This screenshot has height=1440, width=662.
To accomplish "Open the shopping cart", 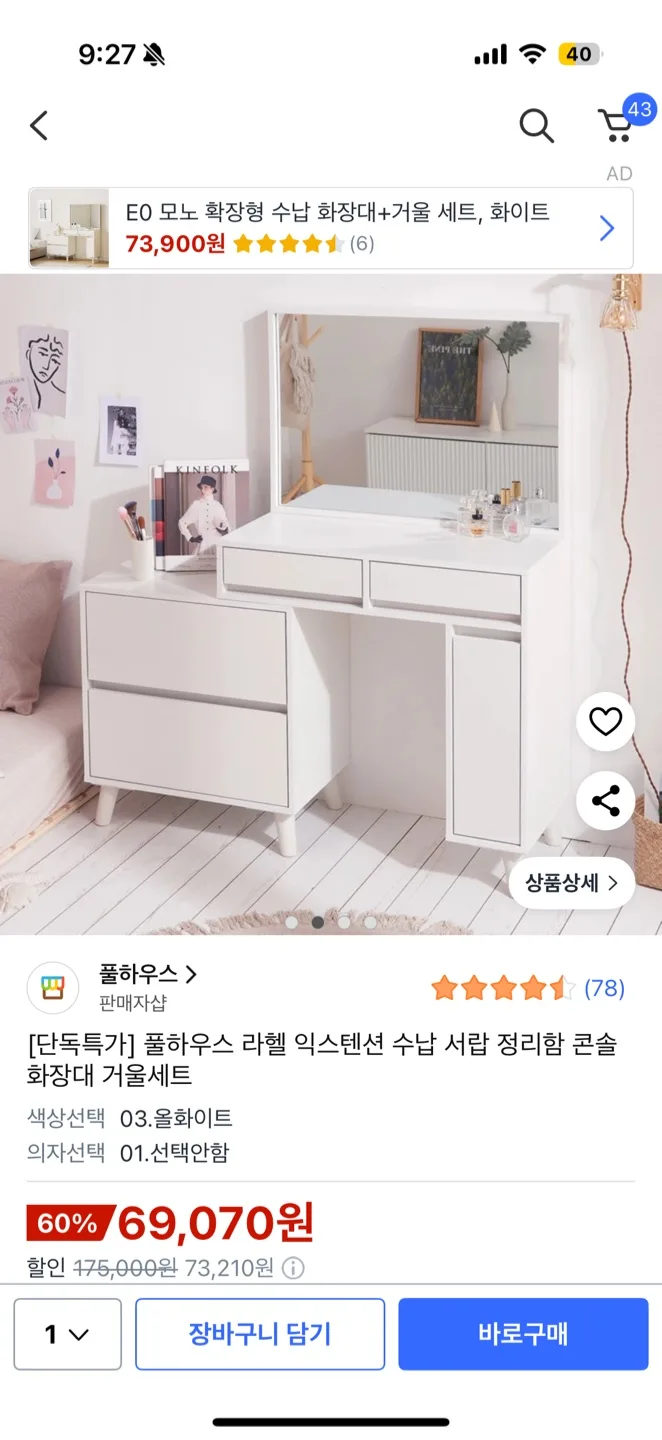I will 616,125.
